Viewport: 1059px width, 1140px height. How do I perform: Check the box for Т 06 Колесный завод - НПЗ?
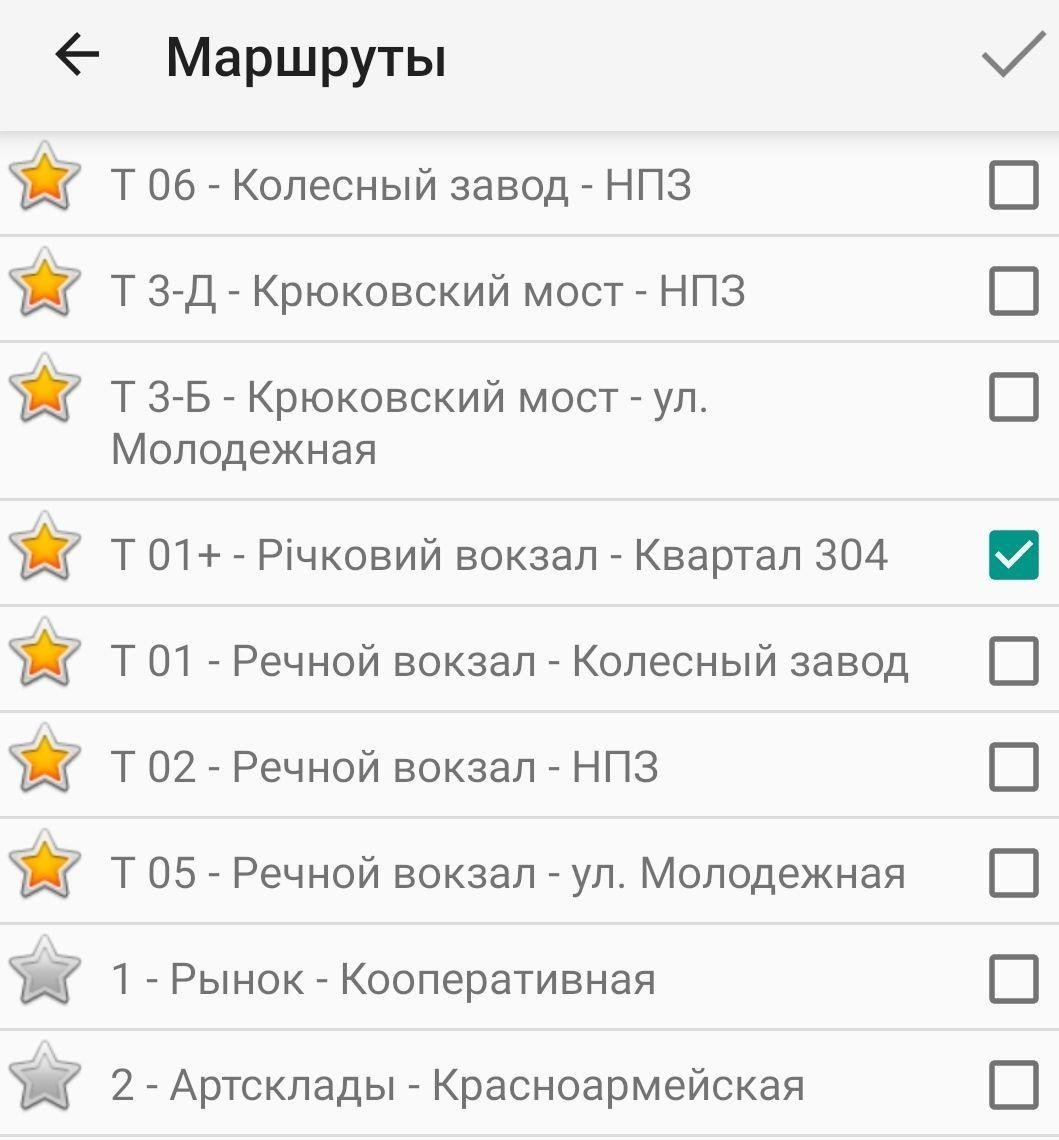pos(1013,185)
